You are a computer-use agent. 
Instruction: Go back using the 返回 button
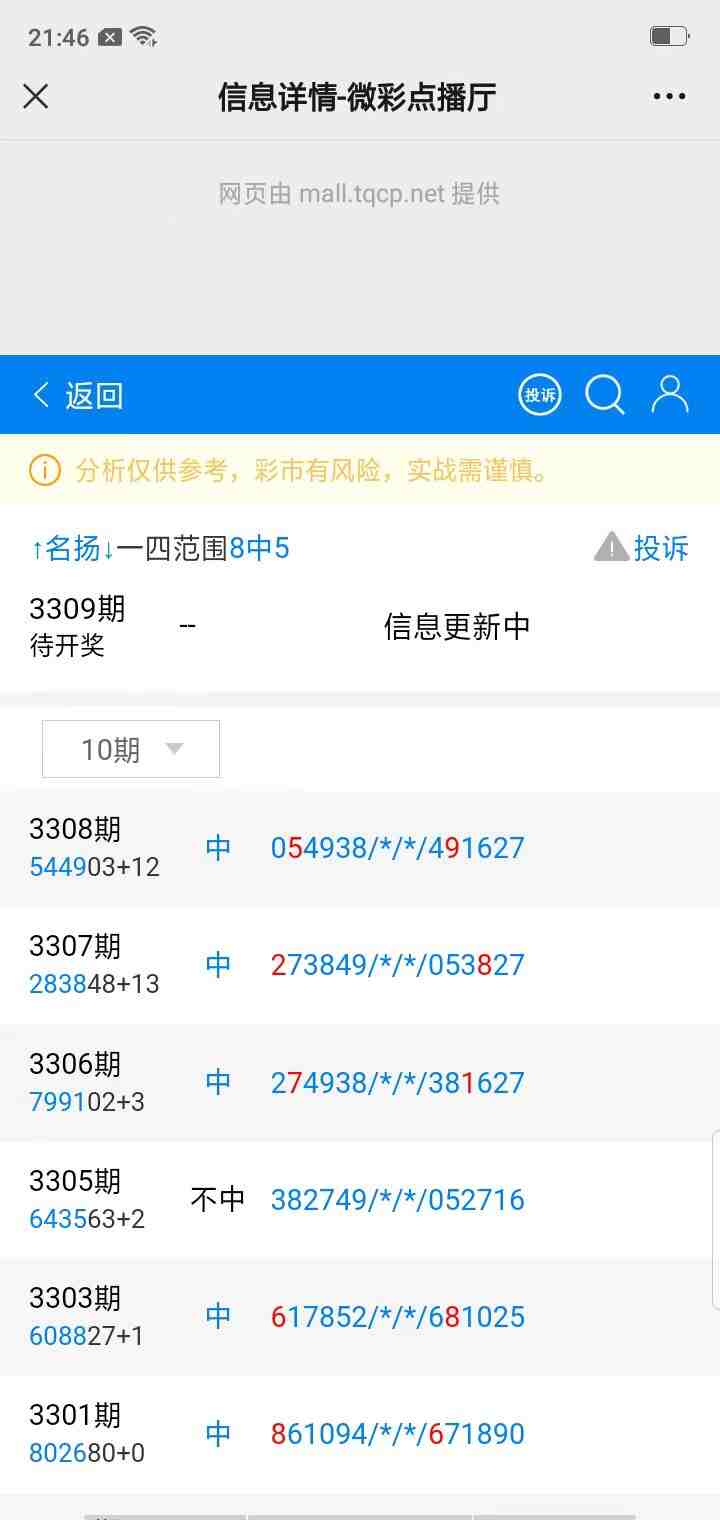78,395
